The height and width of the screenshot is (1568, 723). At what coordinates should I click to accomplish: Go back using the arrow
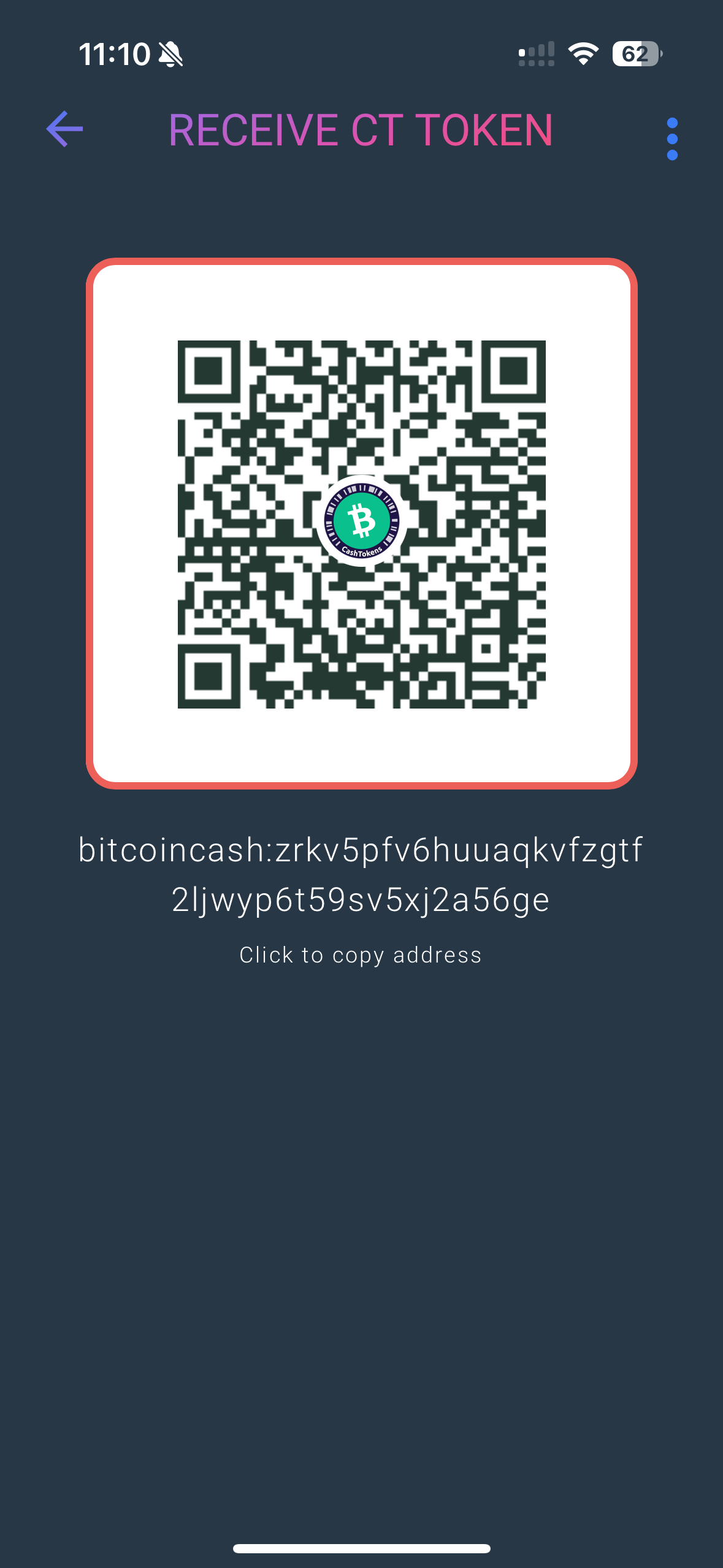[65, 129]
